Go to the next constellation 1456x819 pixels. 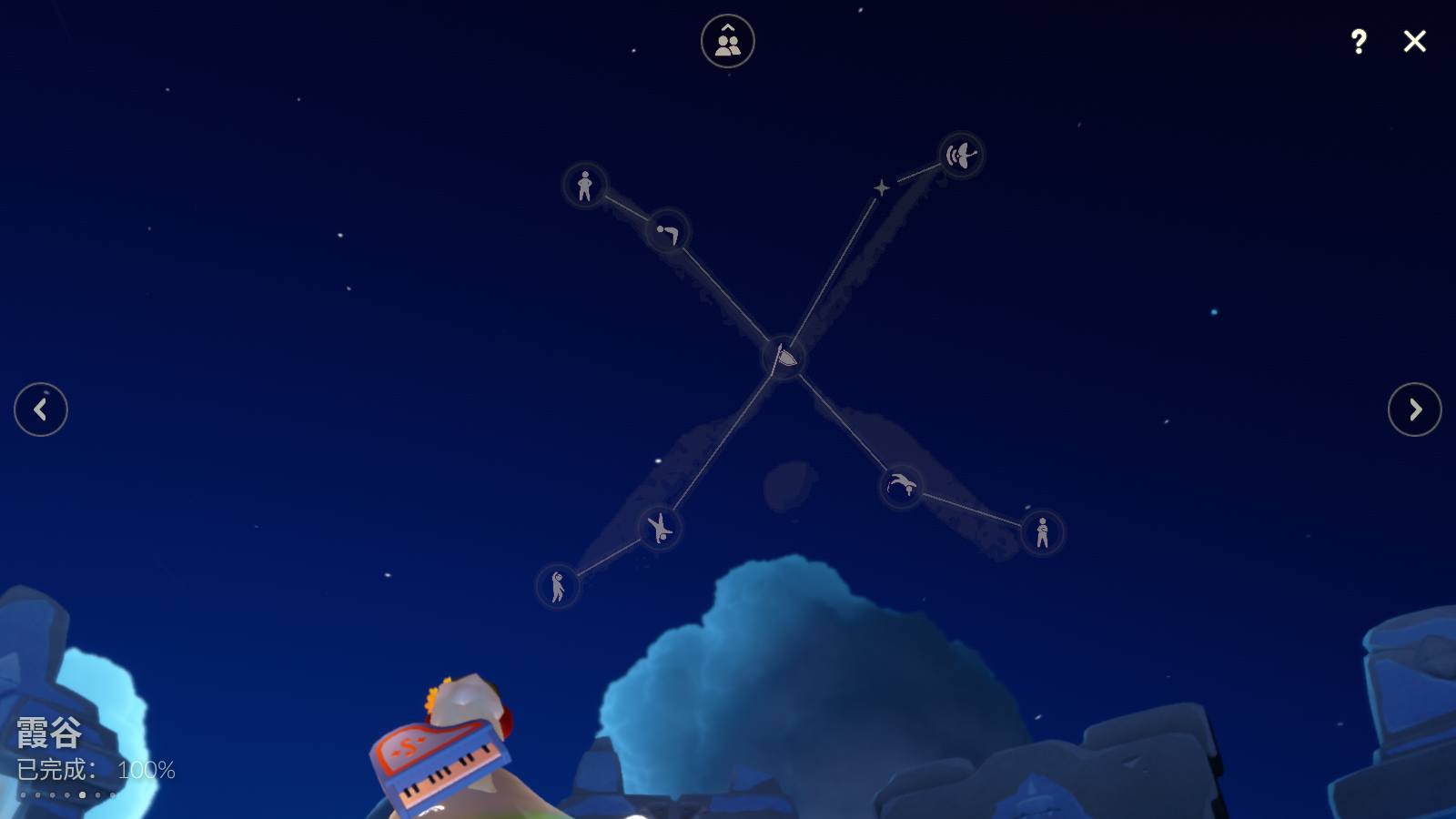tap(1414, 409)
